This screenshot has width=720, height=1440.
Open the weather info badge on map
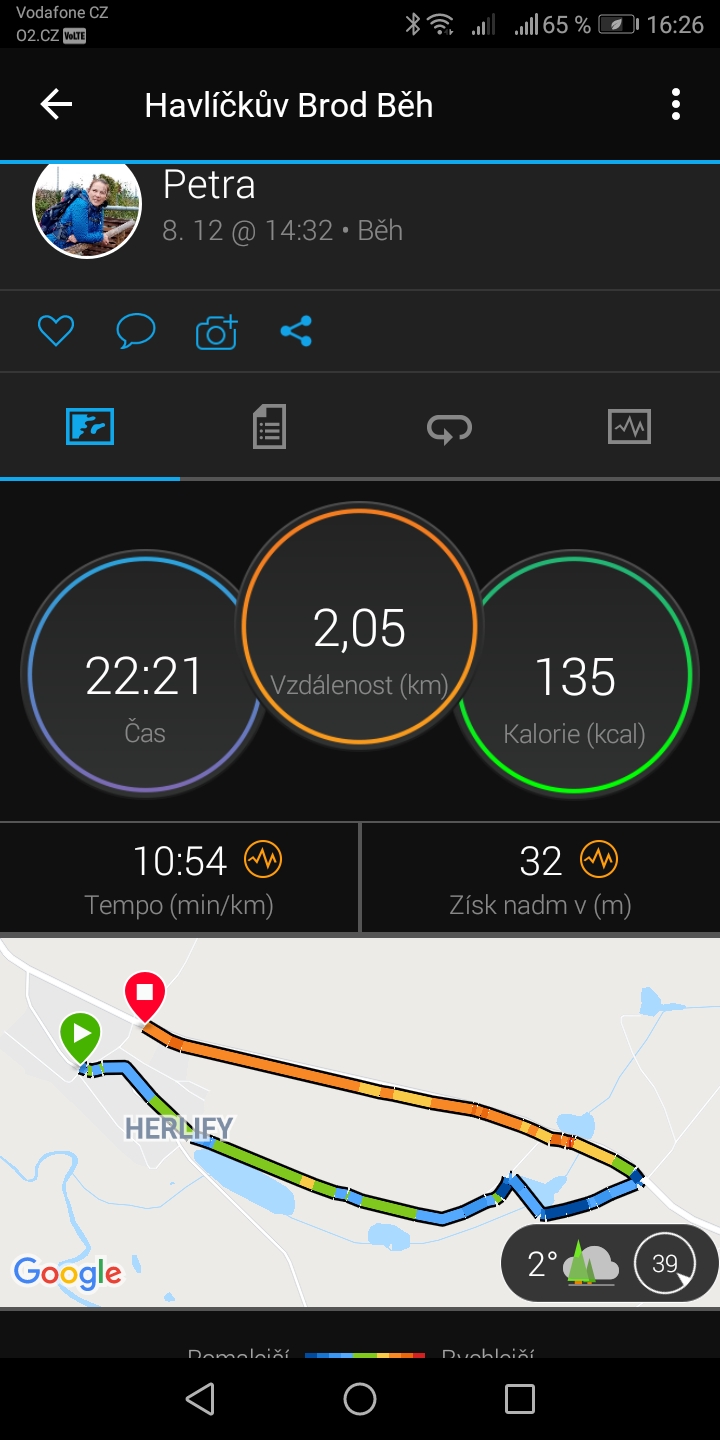[x=609, y=1264]
